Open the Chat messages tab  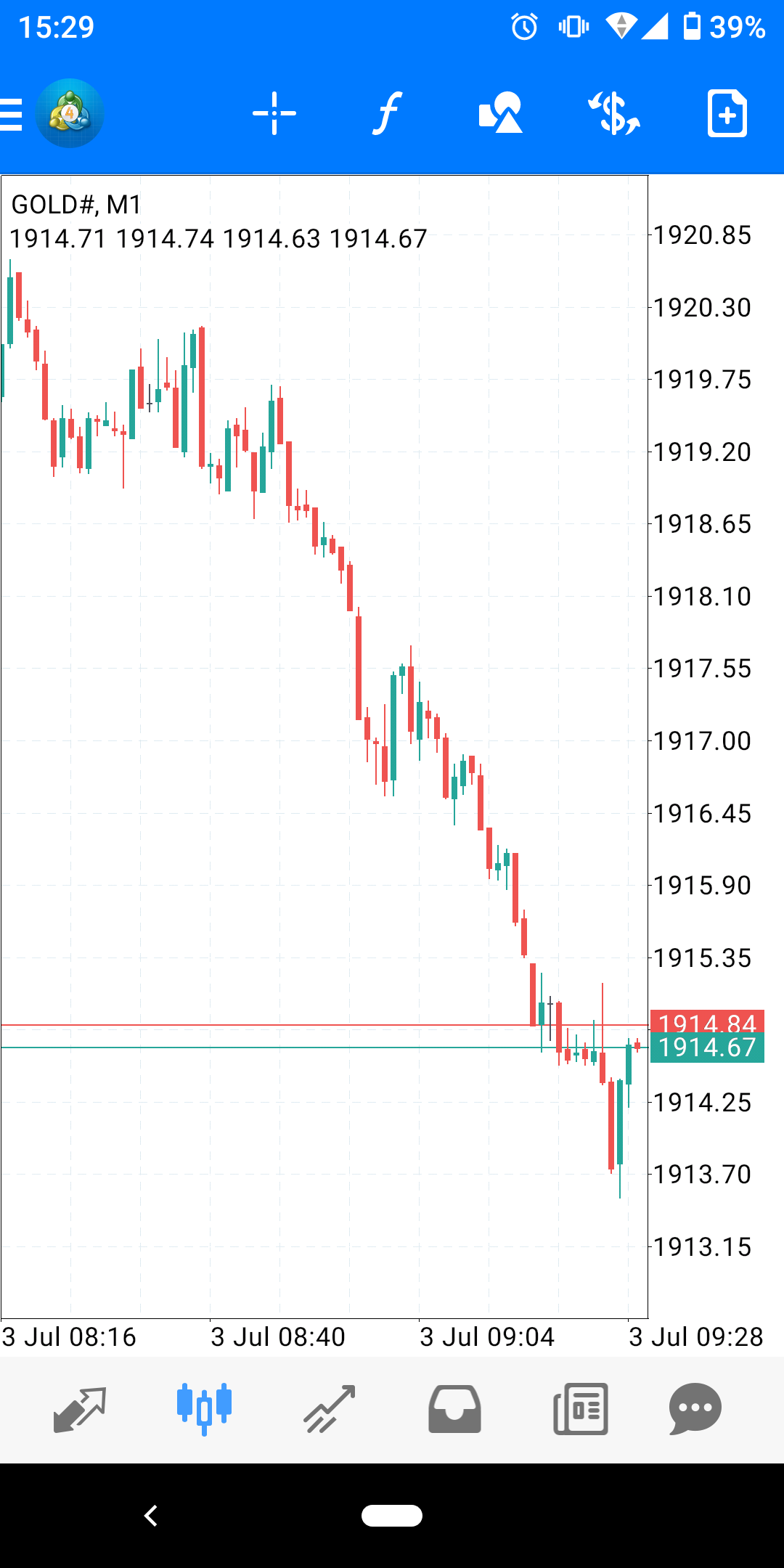point(695,1409)
